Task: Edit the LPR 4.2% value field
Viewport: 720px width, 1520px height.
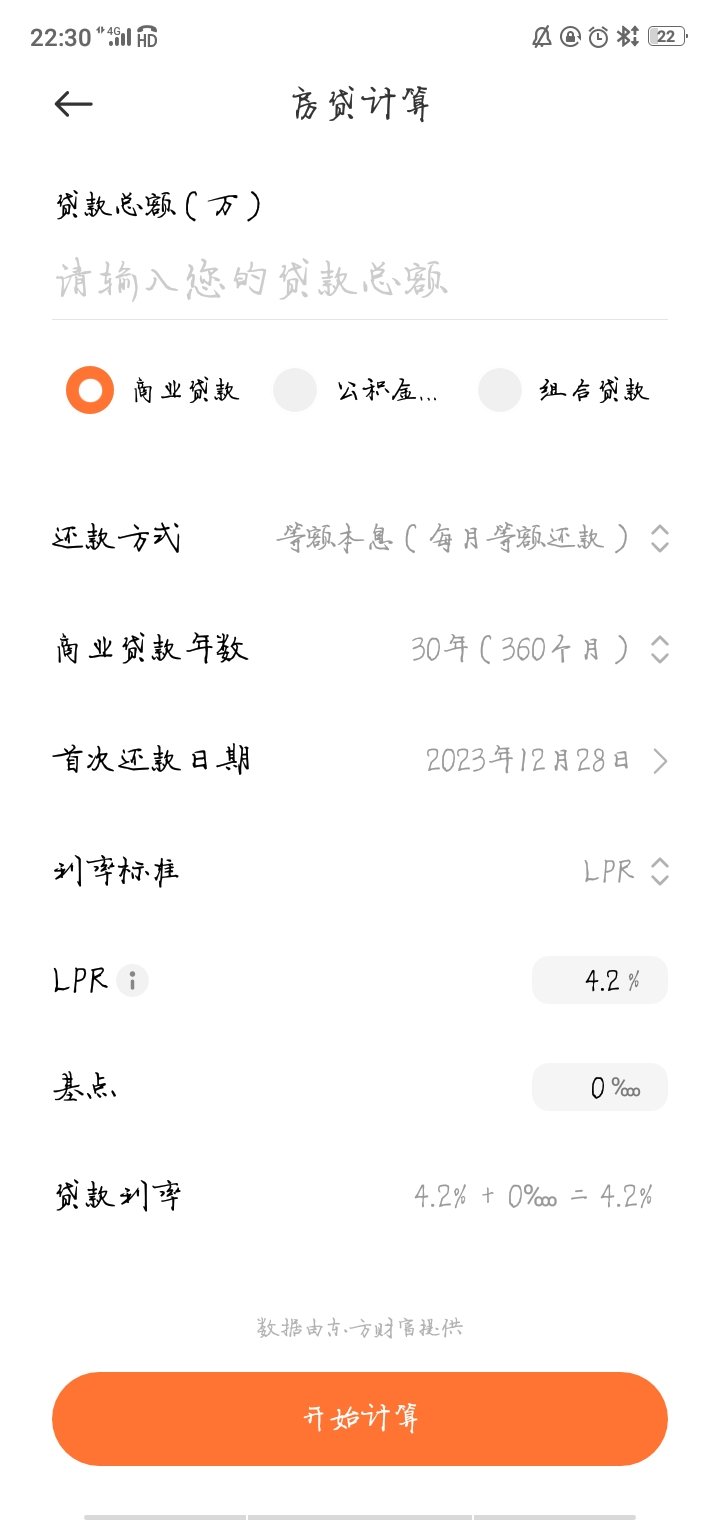Action: 600,980
